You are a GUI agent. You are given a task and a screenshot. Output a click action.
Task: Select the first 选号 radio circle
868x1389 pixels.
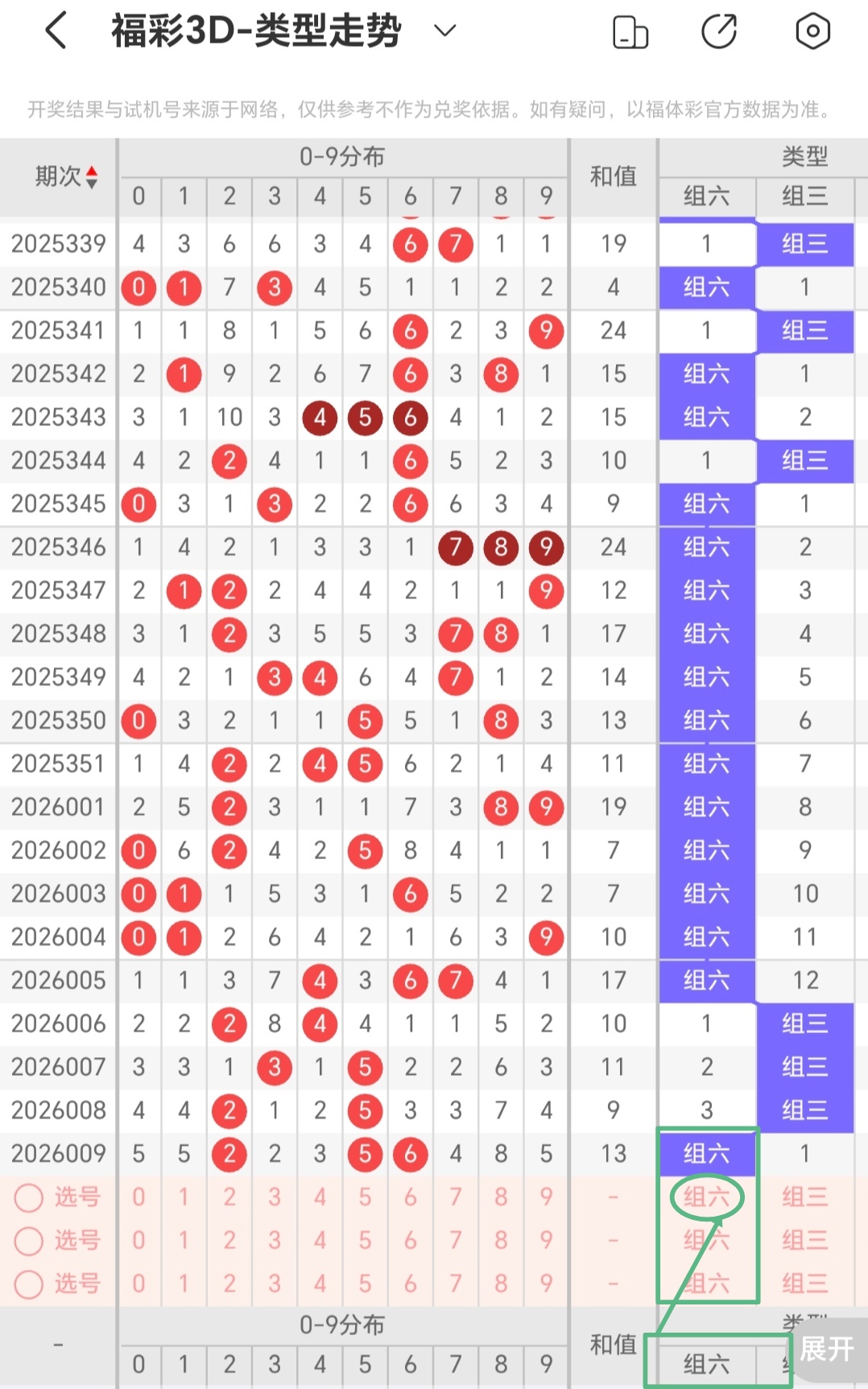point(29,1197)
